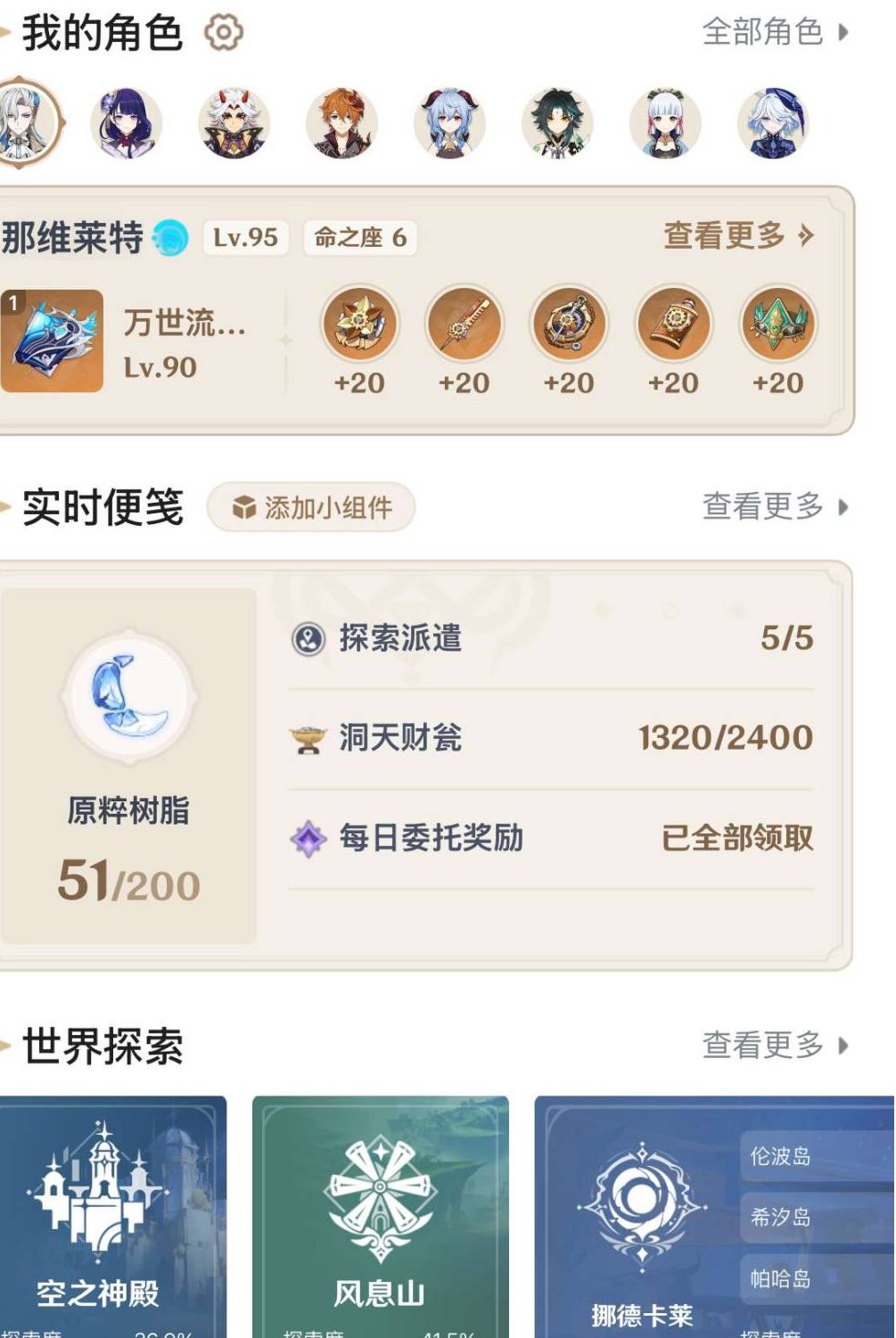This screenshot has width=896, height=1338.
Task: Click the 洞天财瓮 serenitea pot coin icon
Action: click(x=305, y=737)
